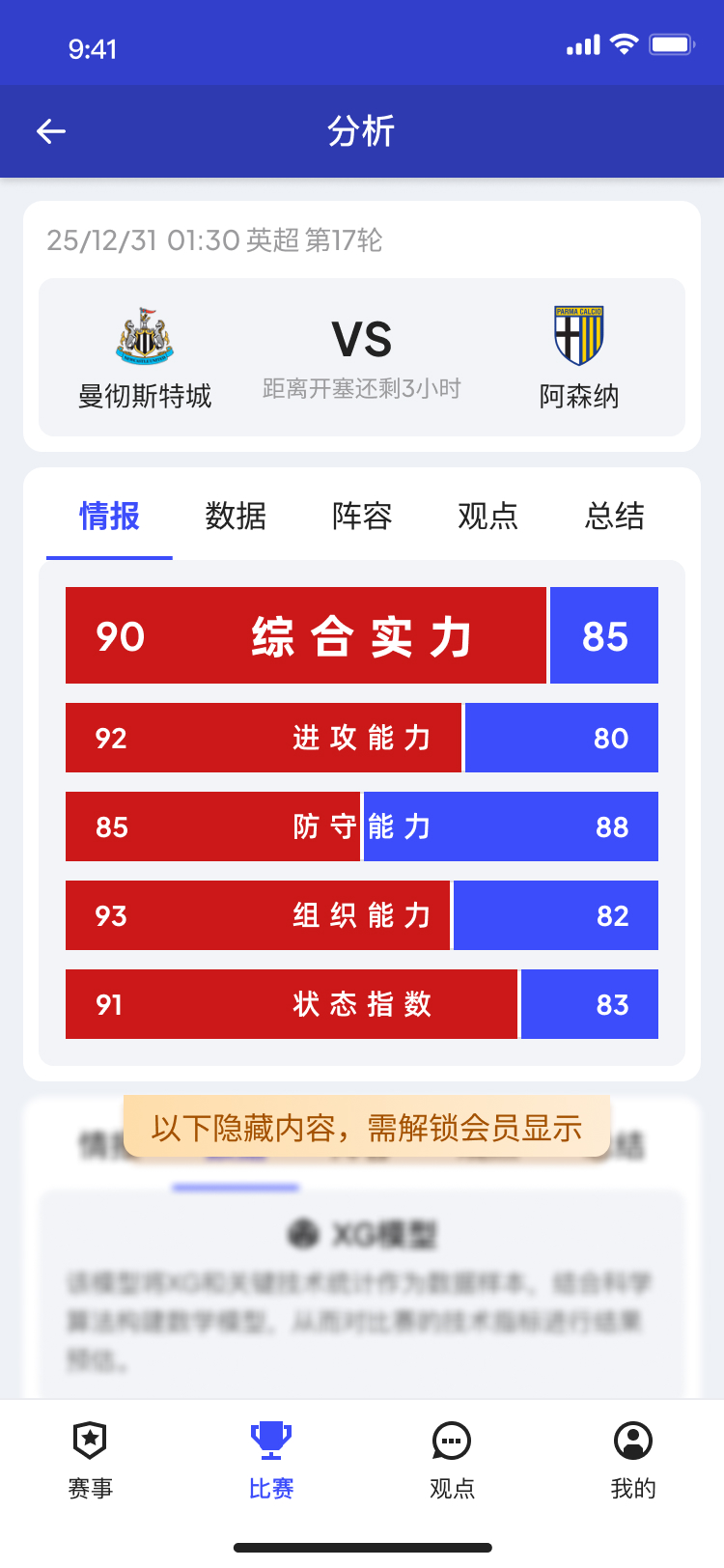724x1568 pixels.
Task: Stay on the 情报 intelligence tab
Action: tap(108, 518)
